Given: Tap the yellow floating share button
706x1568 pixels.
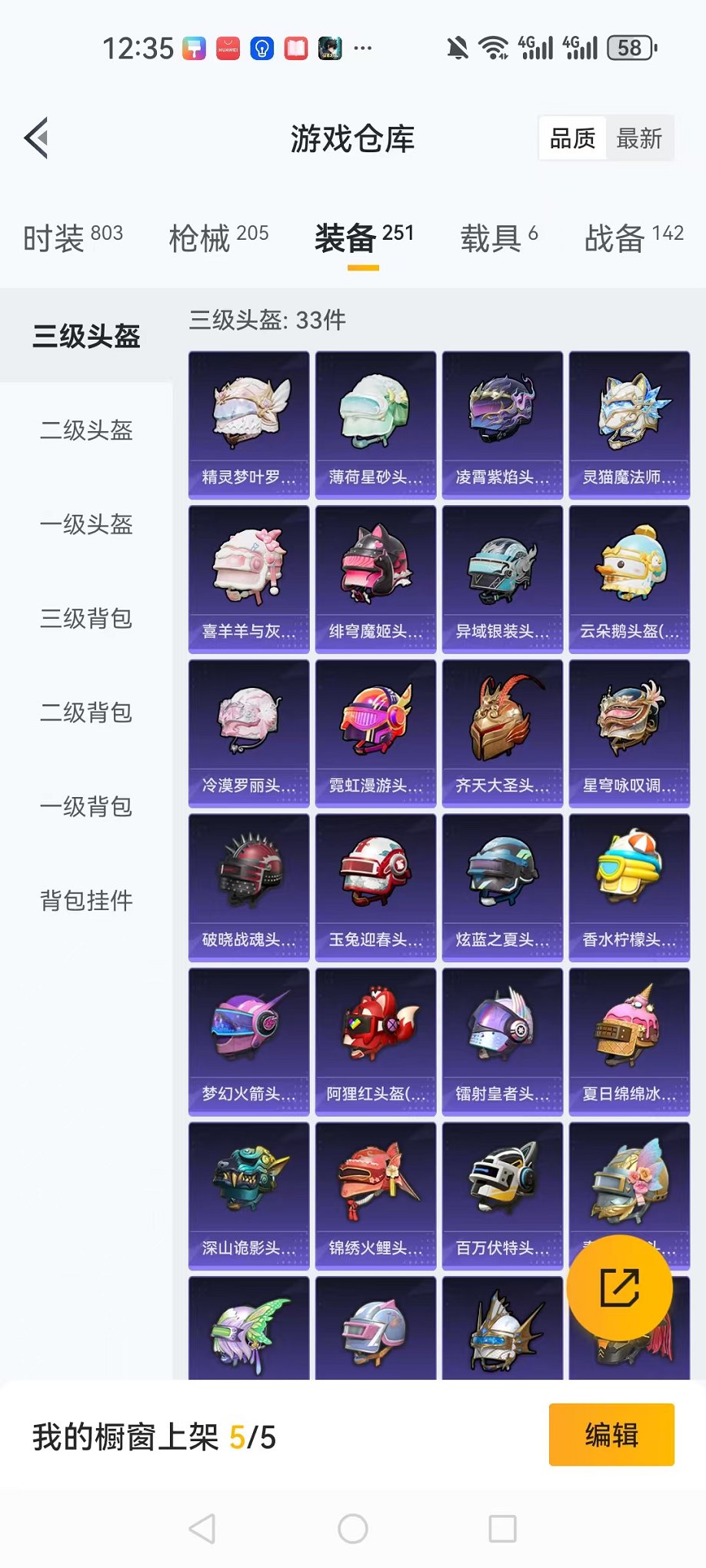Looking at the screenshot, I should pos(619,1287).
